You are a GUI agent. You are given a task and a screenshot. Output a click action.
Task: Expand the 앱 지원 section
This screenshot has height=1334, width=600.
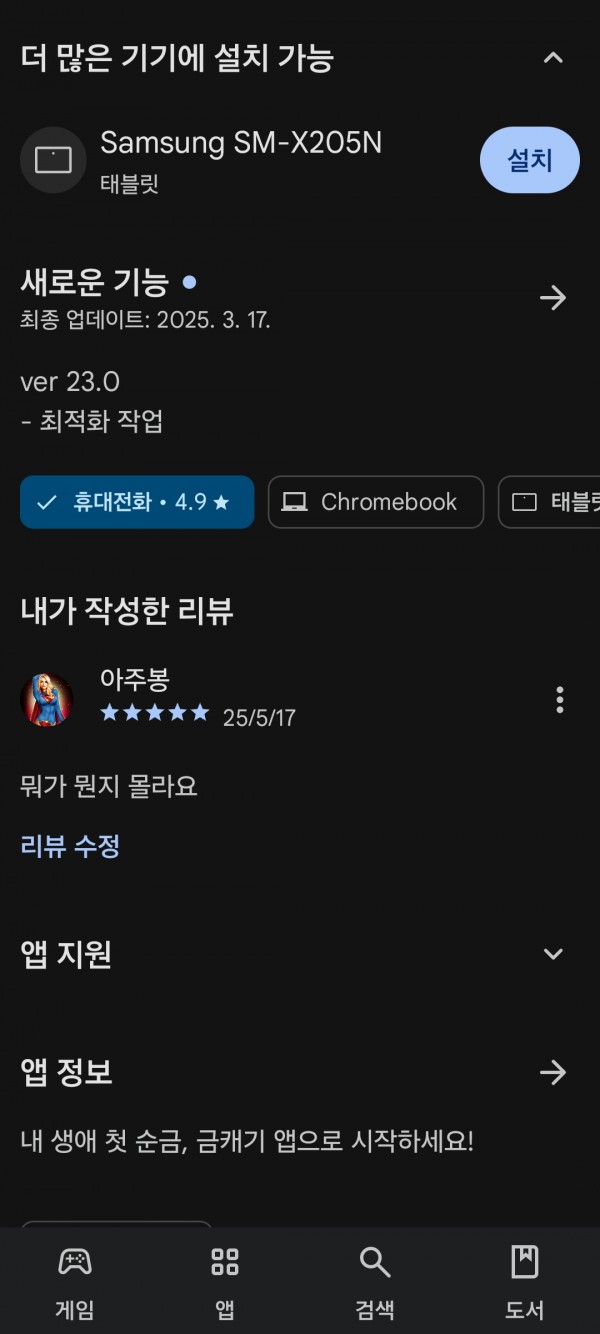[553, 954]
